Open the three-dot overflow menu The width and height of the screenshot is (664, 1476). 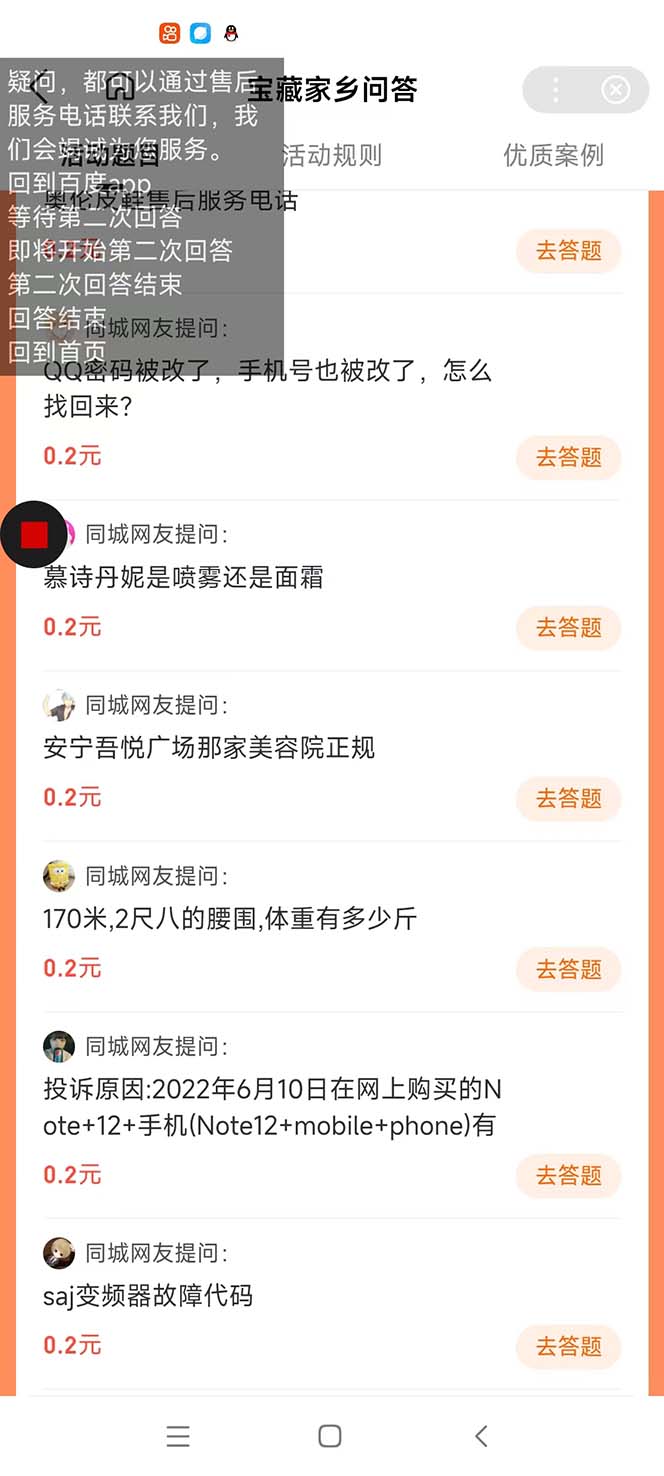[x=556, y=91]
